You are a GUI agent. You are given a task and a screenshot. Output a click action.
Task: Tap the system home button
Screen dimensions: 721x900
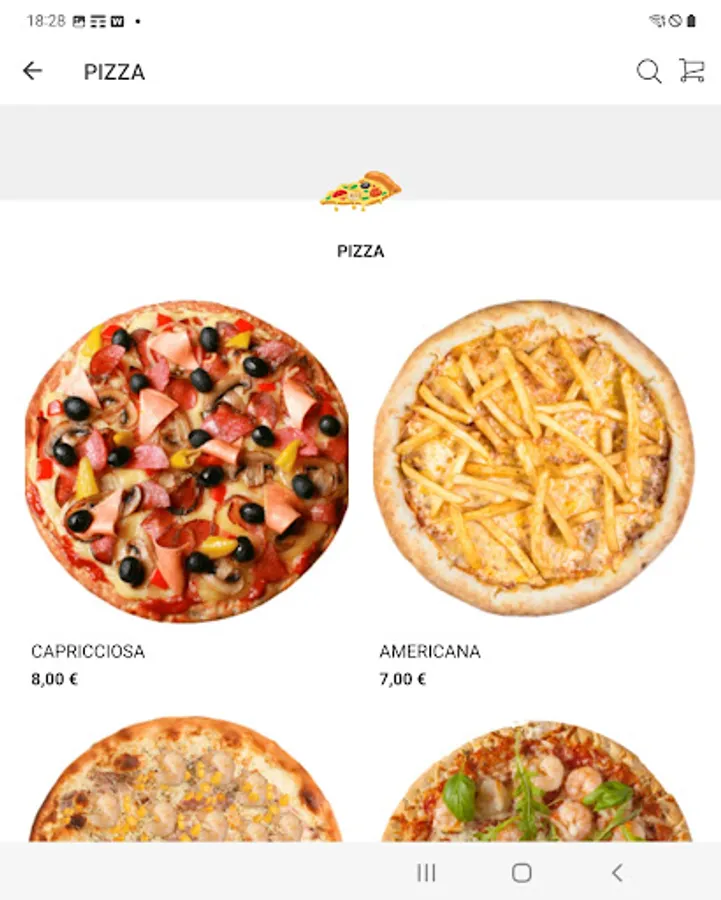(x=521, y=873)
